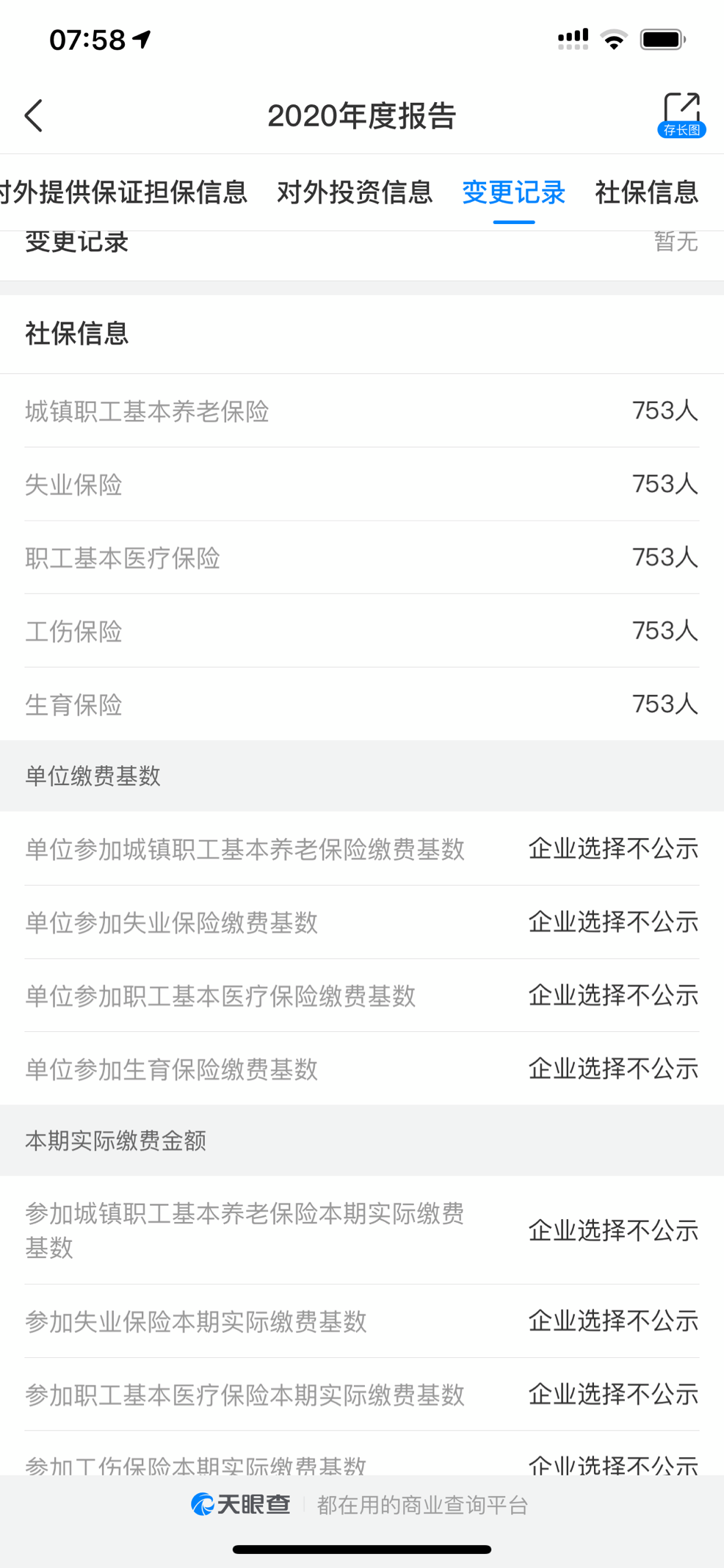The image size is (724, 1568).
Task: Switch to the 对外提供保证担保信息 tab
Action: pos(123,192)
